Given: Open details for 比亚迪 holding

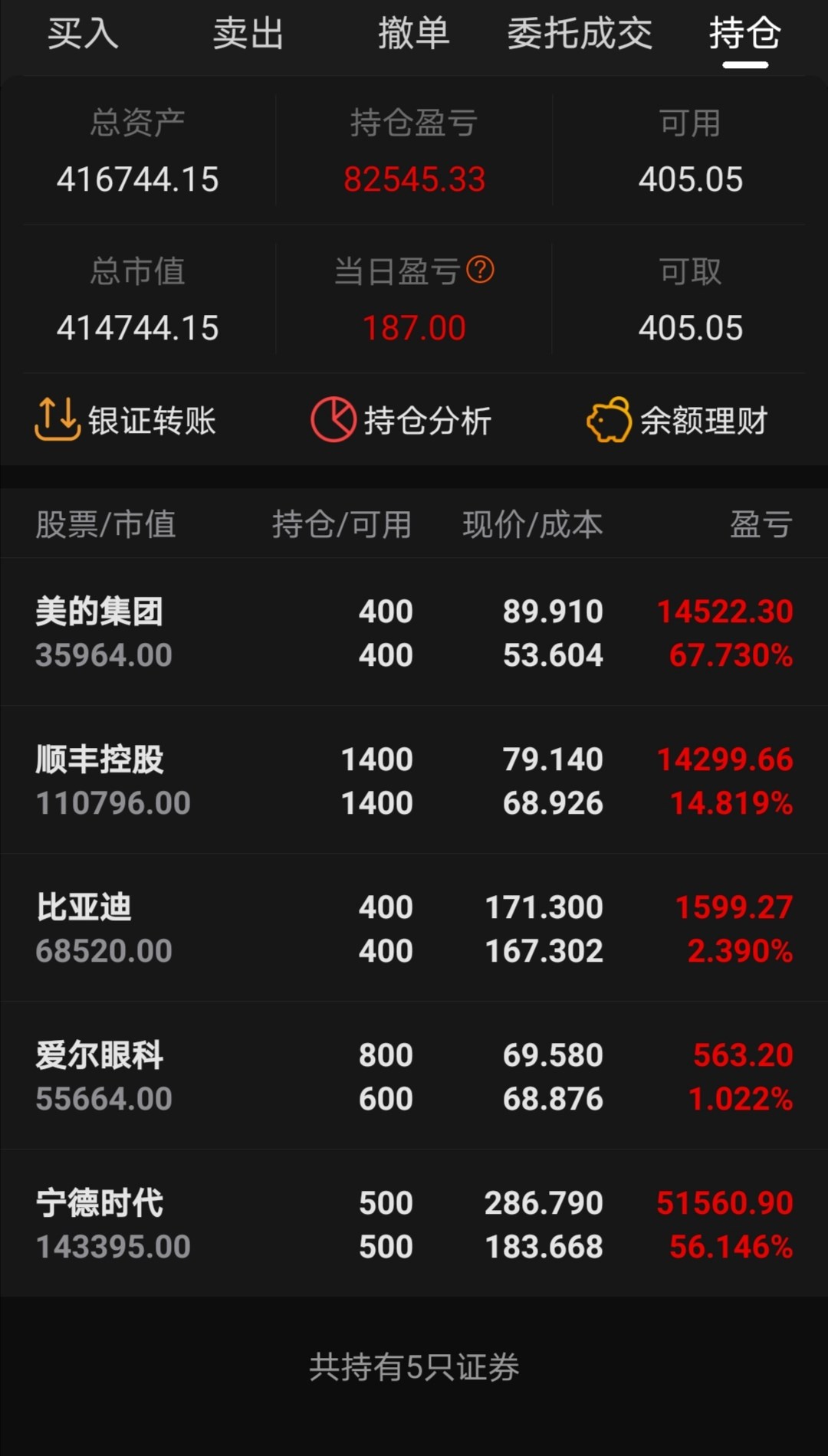Looking at the screenshot, I should coord(414,927).
